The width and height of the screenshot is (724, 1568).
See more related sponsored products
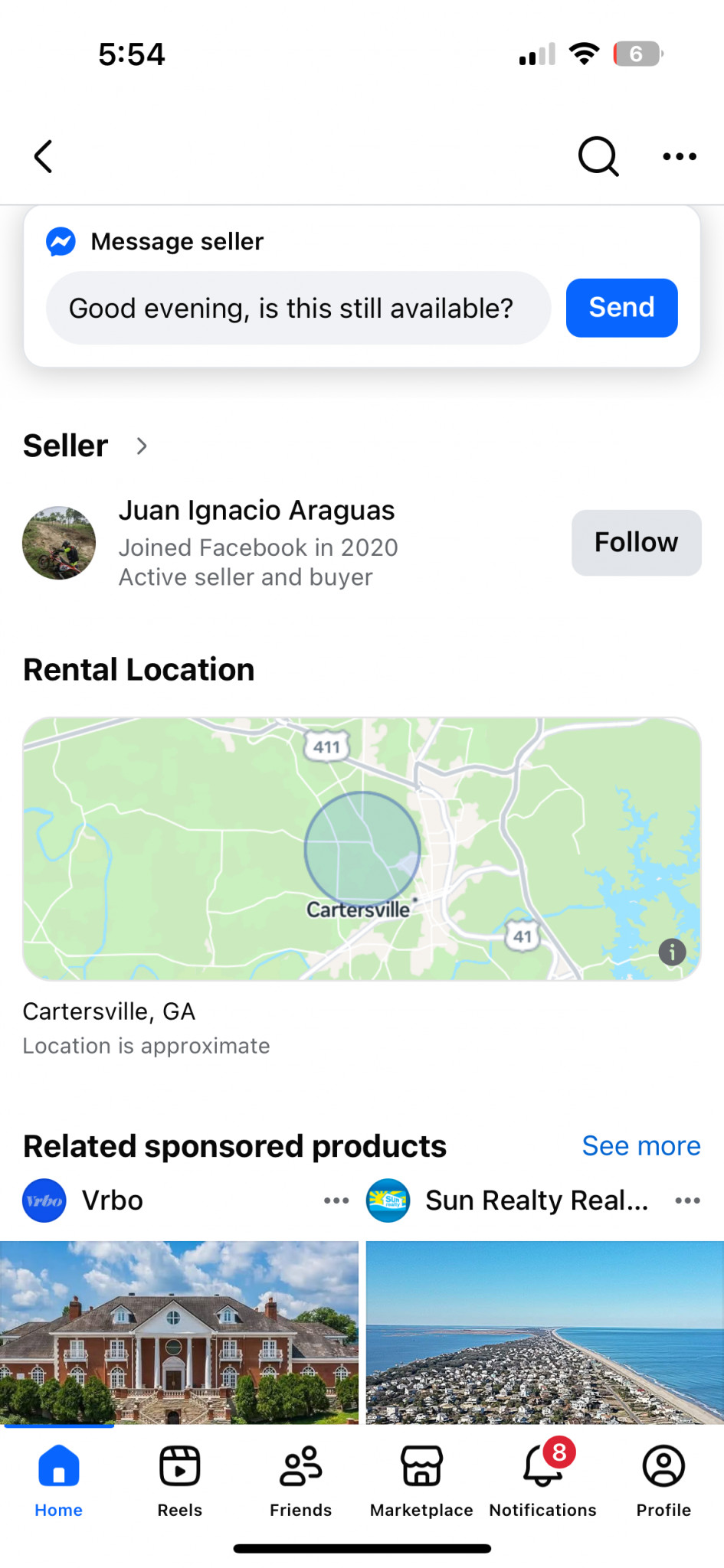tap(640, 1146)
